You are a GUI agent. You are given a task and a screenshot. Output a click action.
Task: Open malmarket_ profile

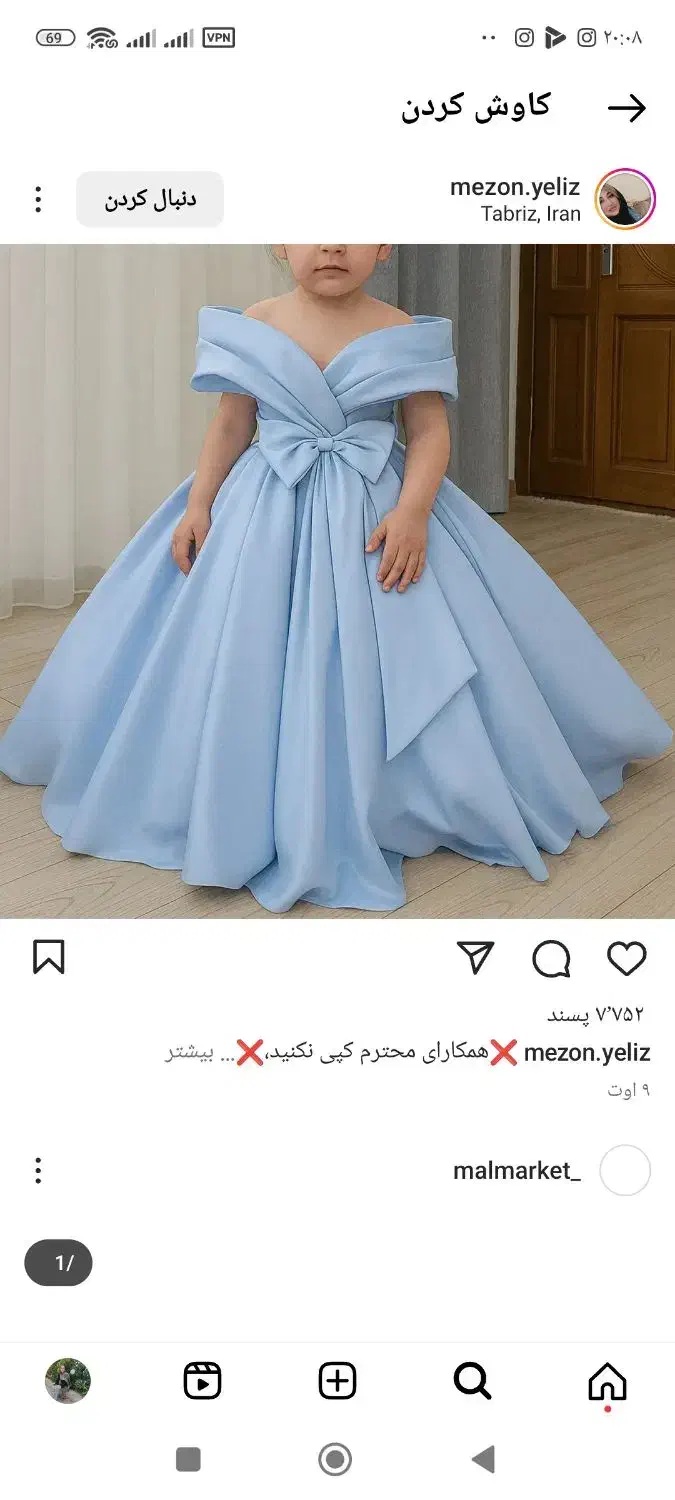click(x=517, y=1170)
